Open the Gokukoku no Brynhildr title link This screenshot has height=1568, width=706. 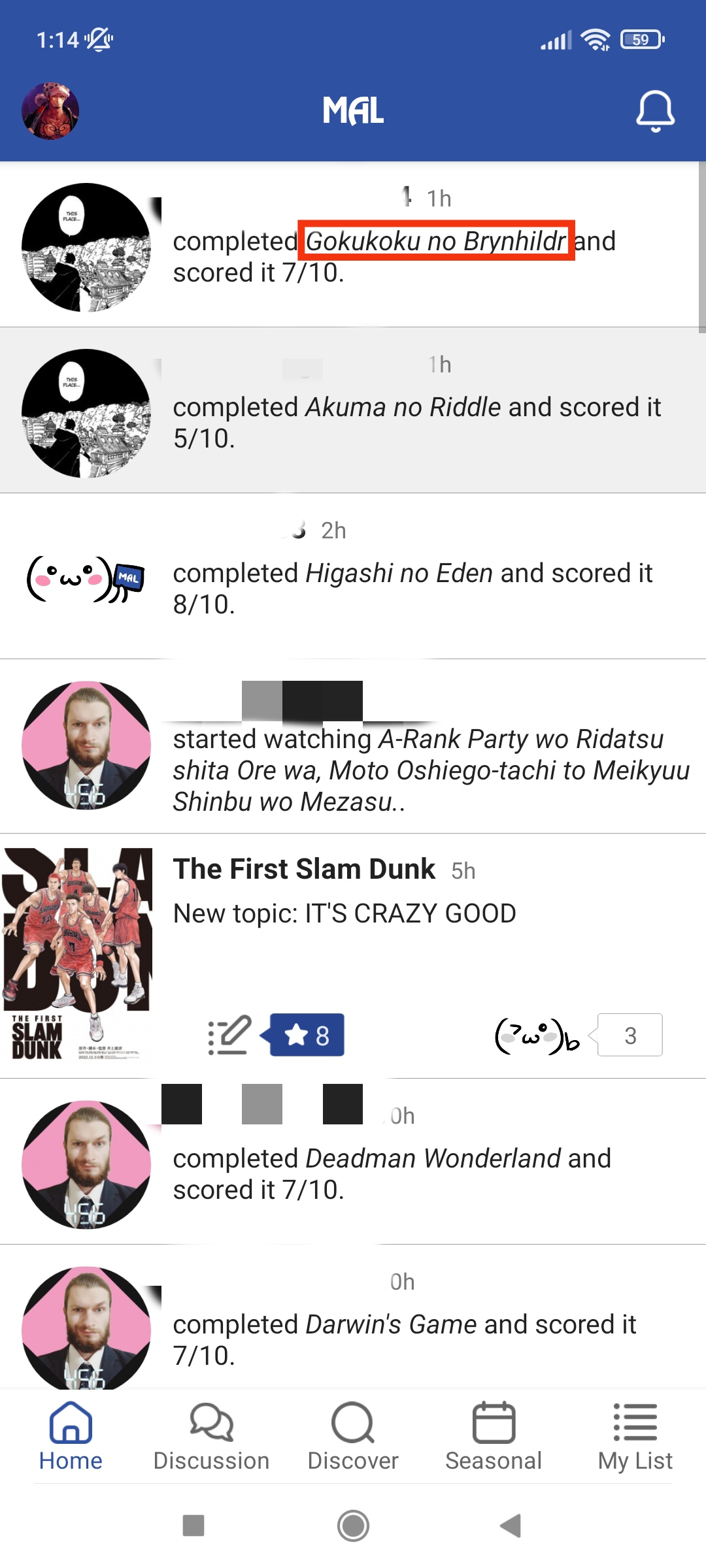(x=435, y=241)
